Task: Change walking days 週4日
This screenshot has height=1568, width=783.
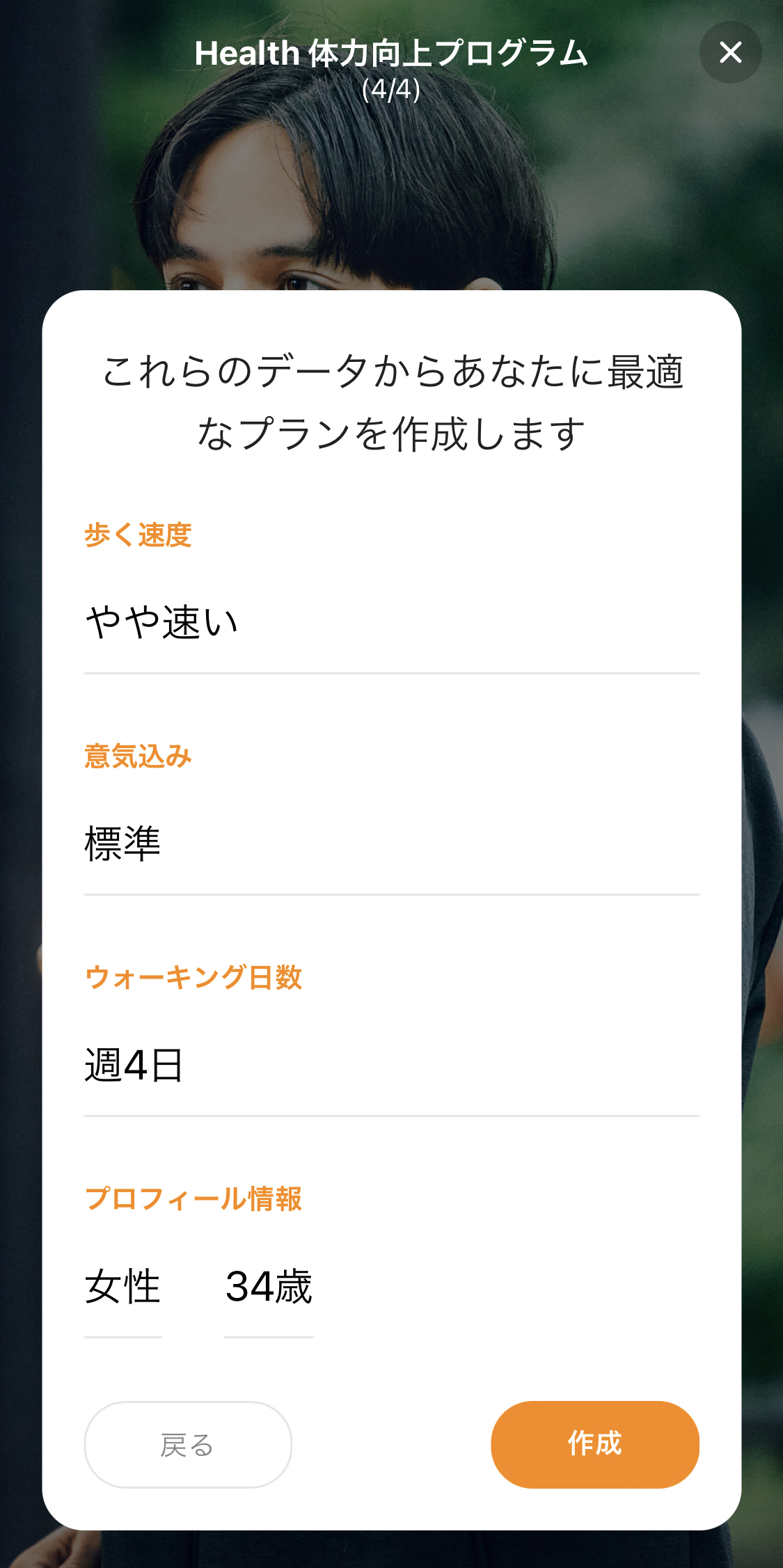Action: tap(391, 1065)
